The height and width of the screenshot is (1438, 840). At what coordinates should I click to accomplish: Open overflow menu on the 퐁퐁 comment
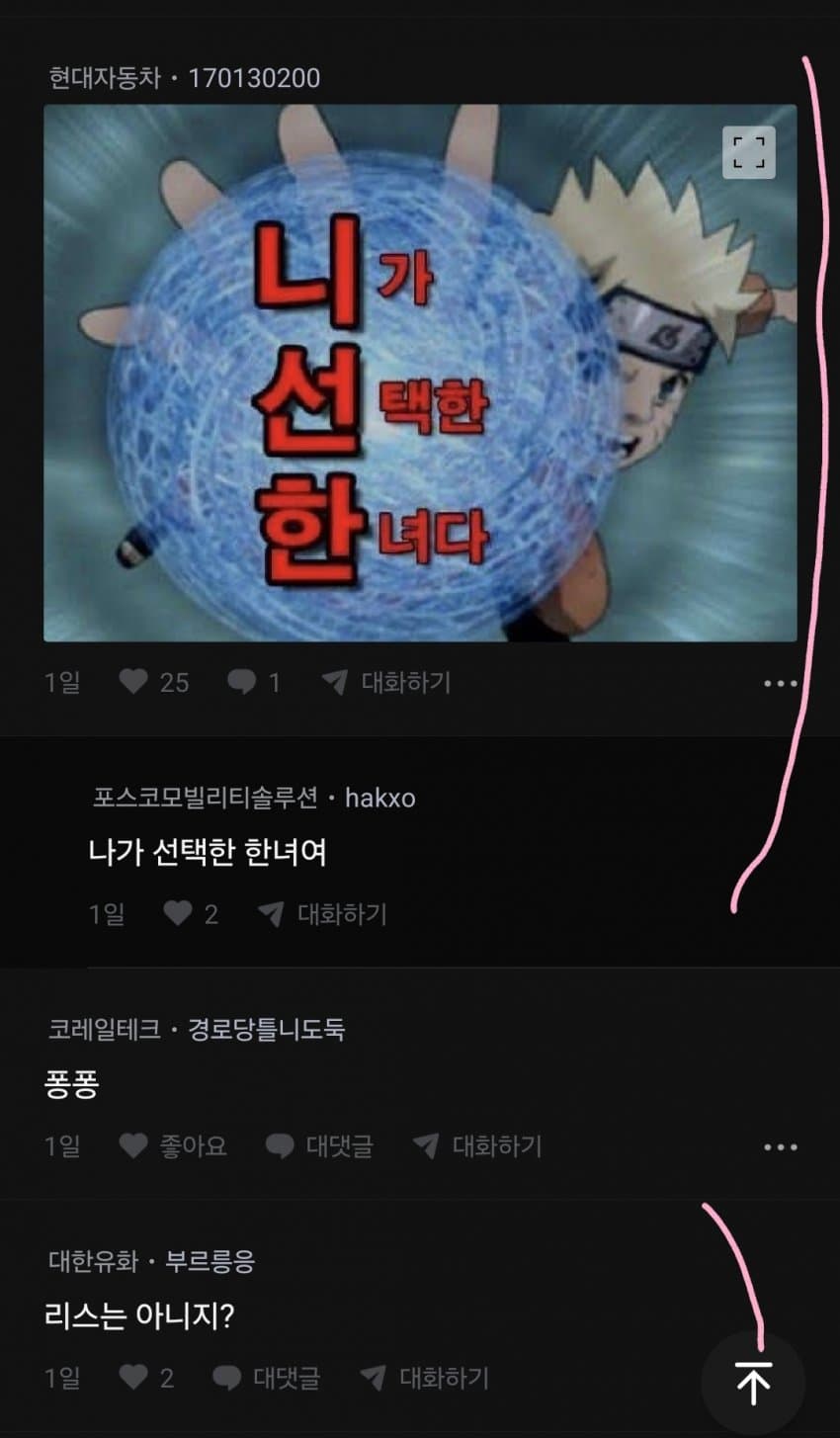(x=780, y=1147)
